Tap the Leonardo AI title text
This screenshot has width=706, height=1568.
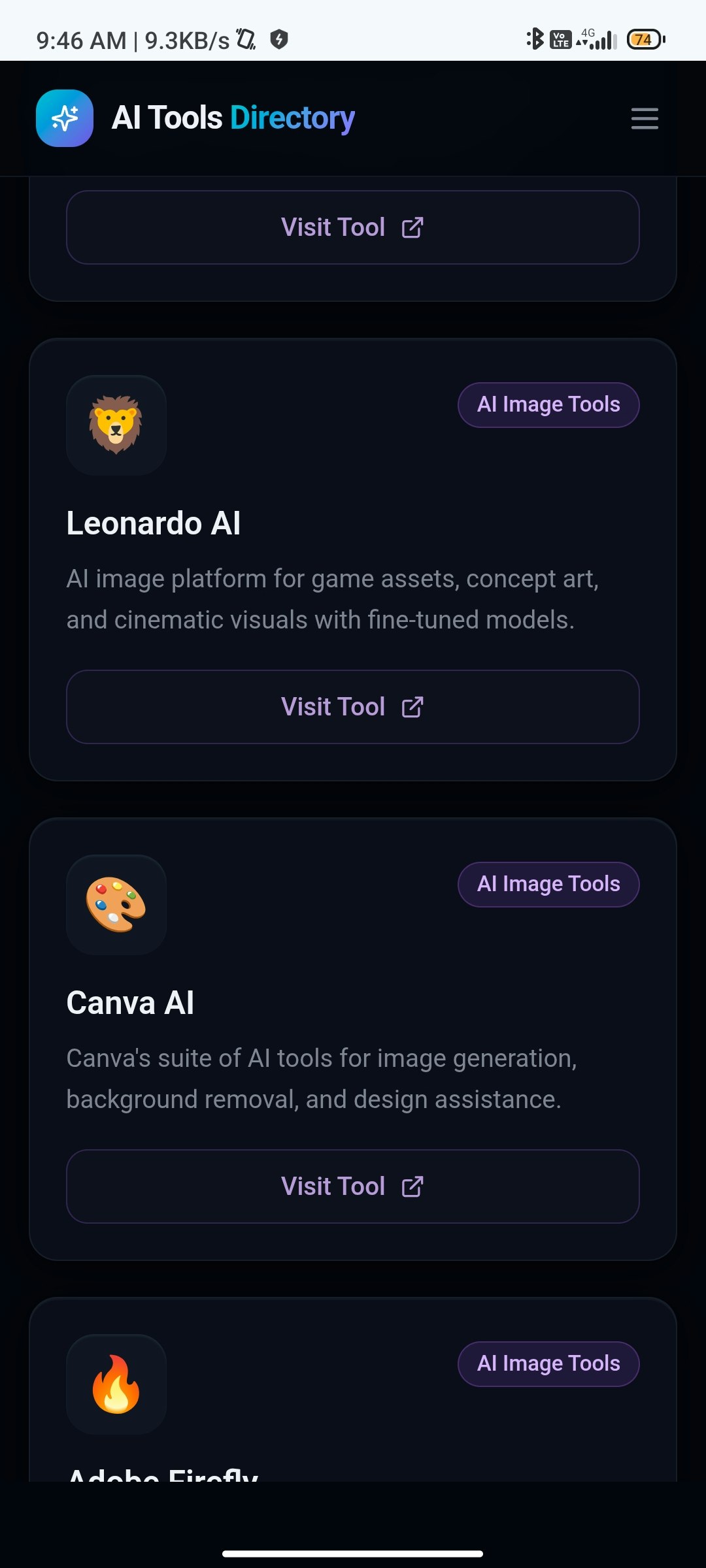click(154, 522)
